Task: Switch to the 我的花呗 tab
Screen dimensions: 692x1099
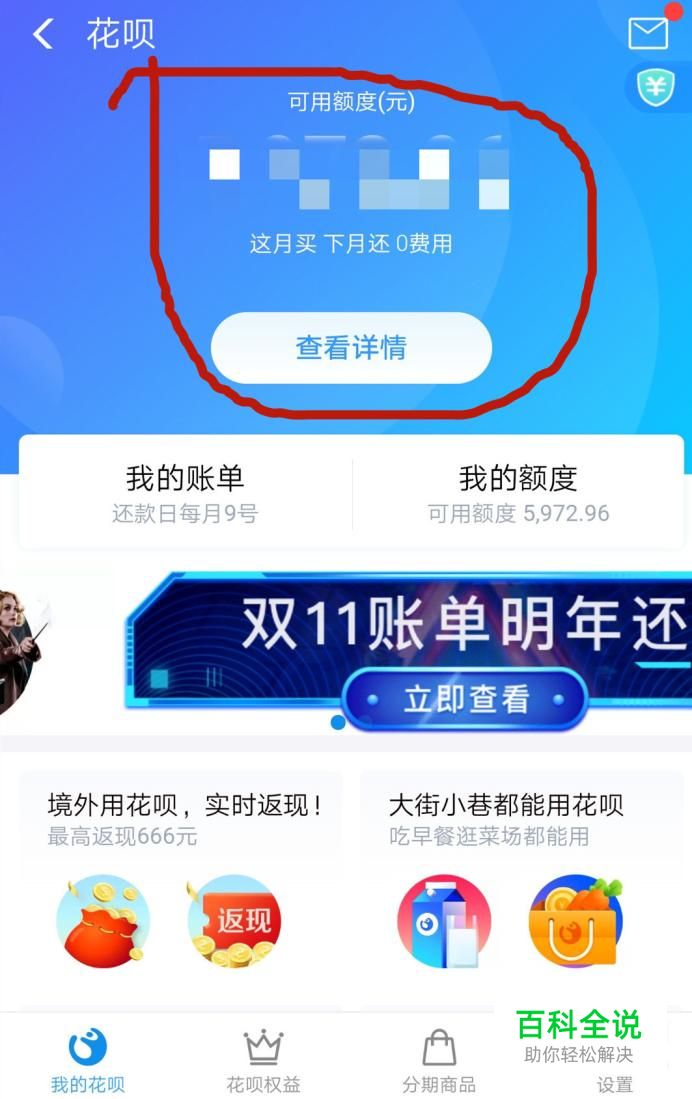Action: click(88, 1062)
